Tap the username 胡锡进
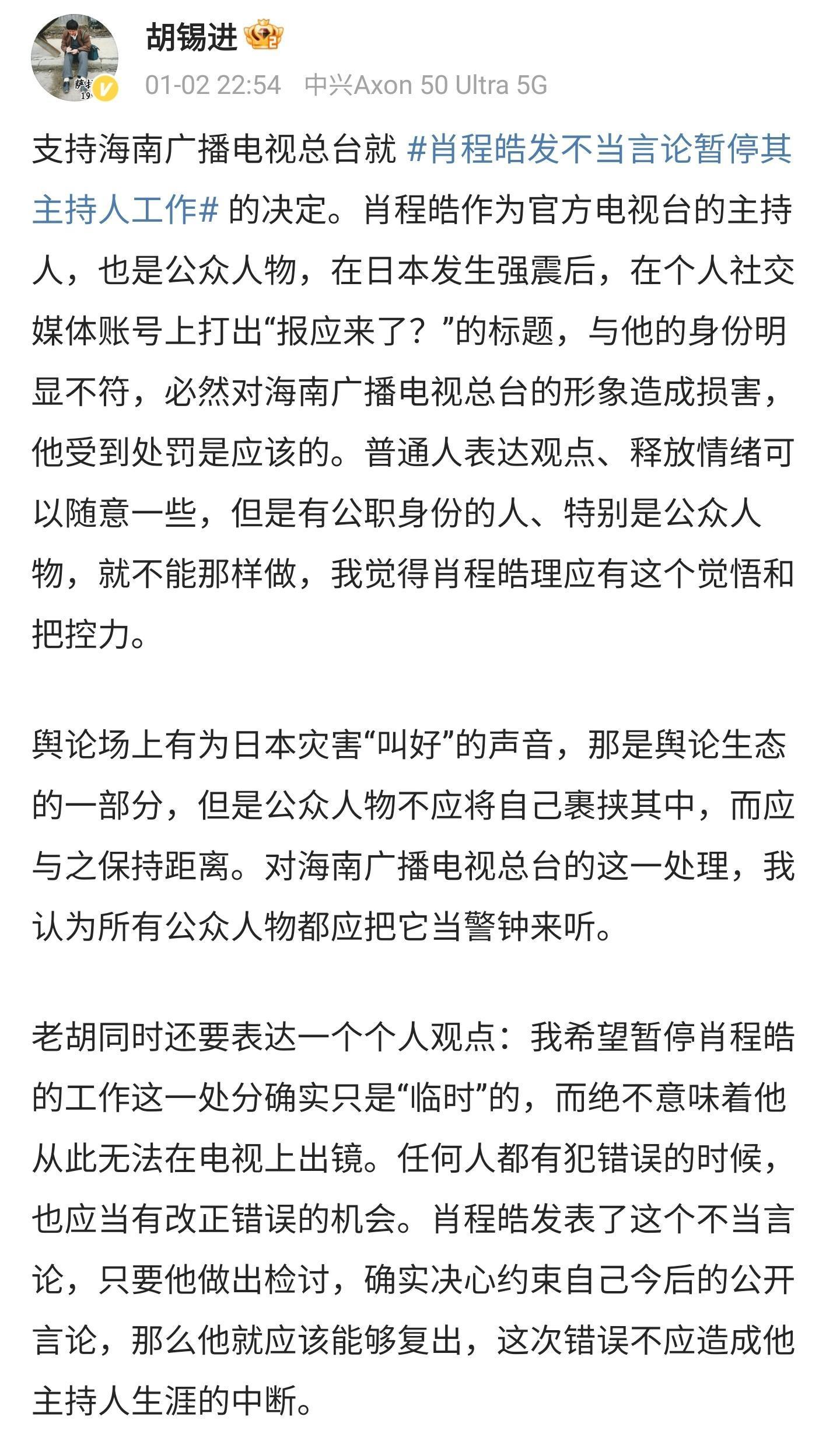 click(191, 39)
